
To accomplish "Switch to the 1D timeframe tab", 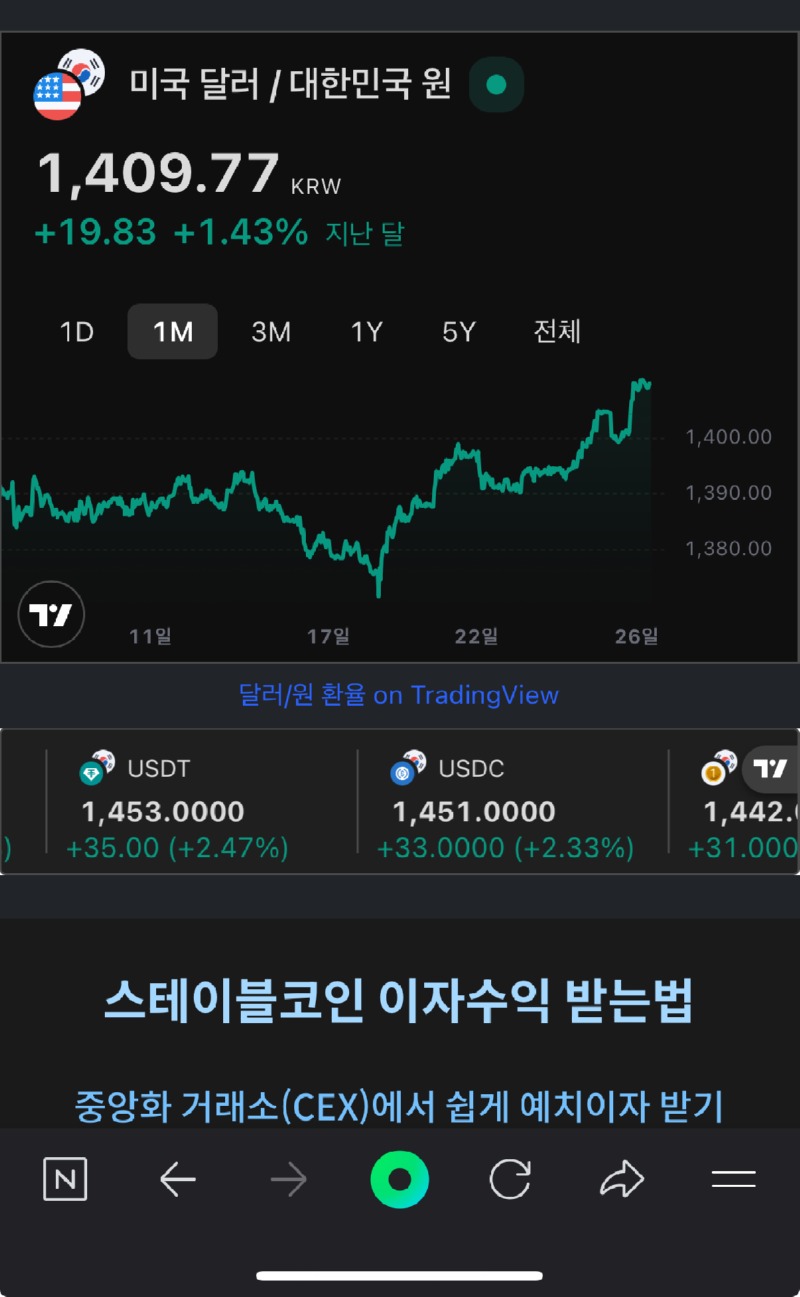I will (78, 332).
